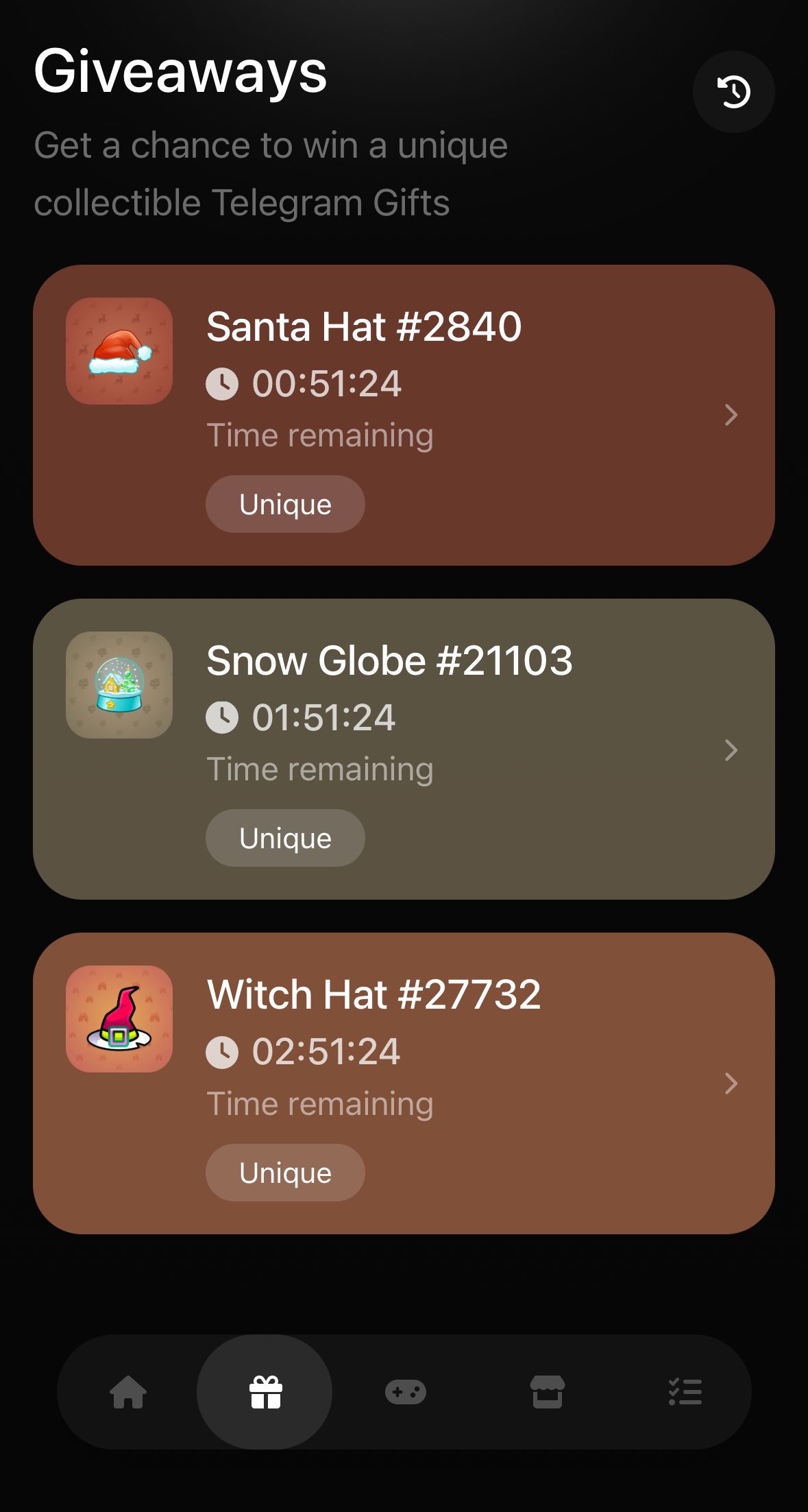Screen dimensions: 808x1512
Task: Click the Santa Hat countdown timer
Action: (x=326, y=384)
